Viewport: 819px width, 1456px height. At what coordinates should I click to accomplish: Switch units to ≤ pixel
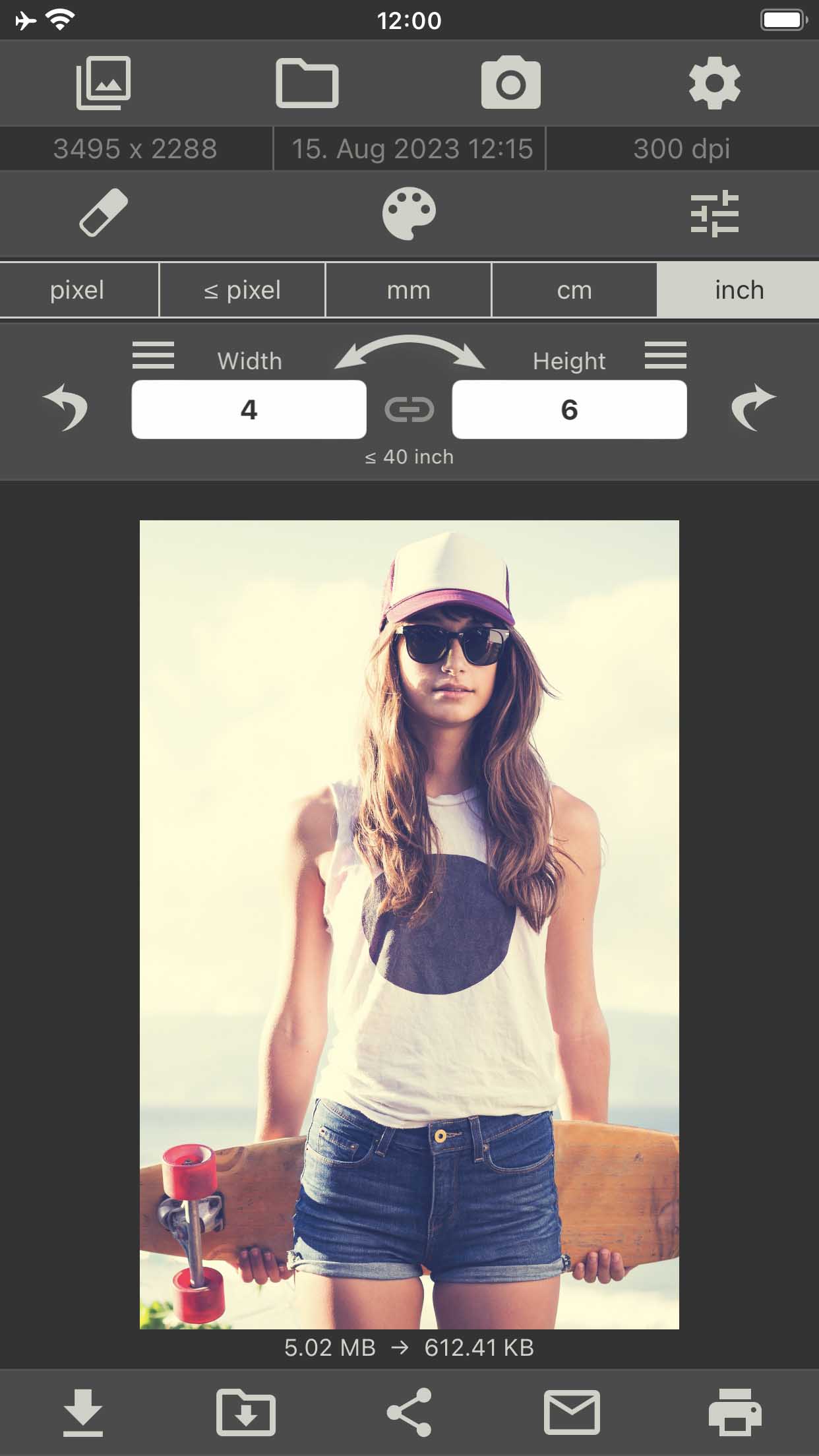click(x=242, y=290)
